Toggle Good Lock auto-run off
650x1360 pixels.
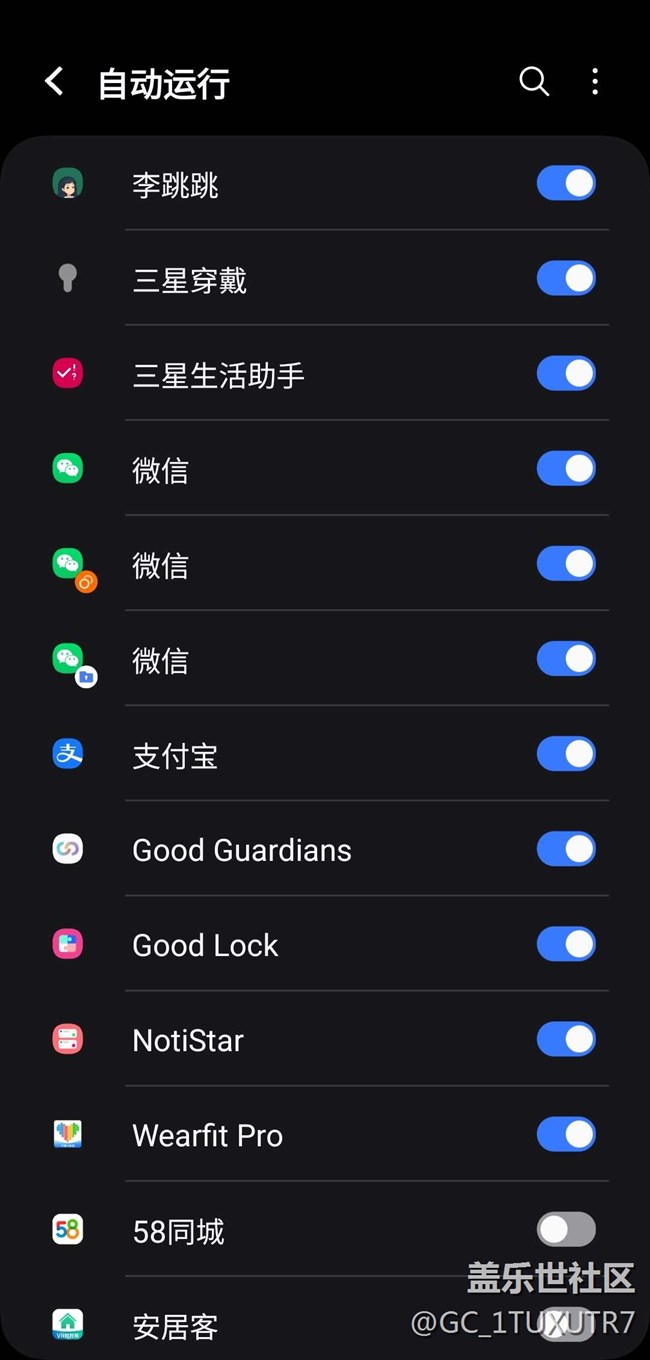point(566,944)
